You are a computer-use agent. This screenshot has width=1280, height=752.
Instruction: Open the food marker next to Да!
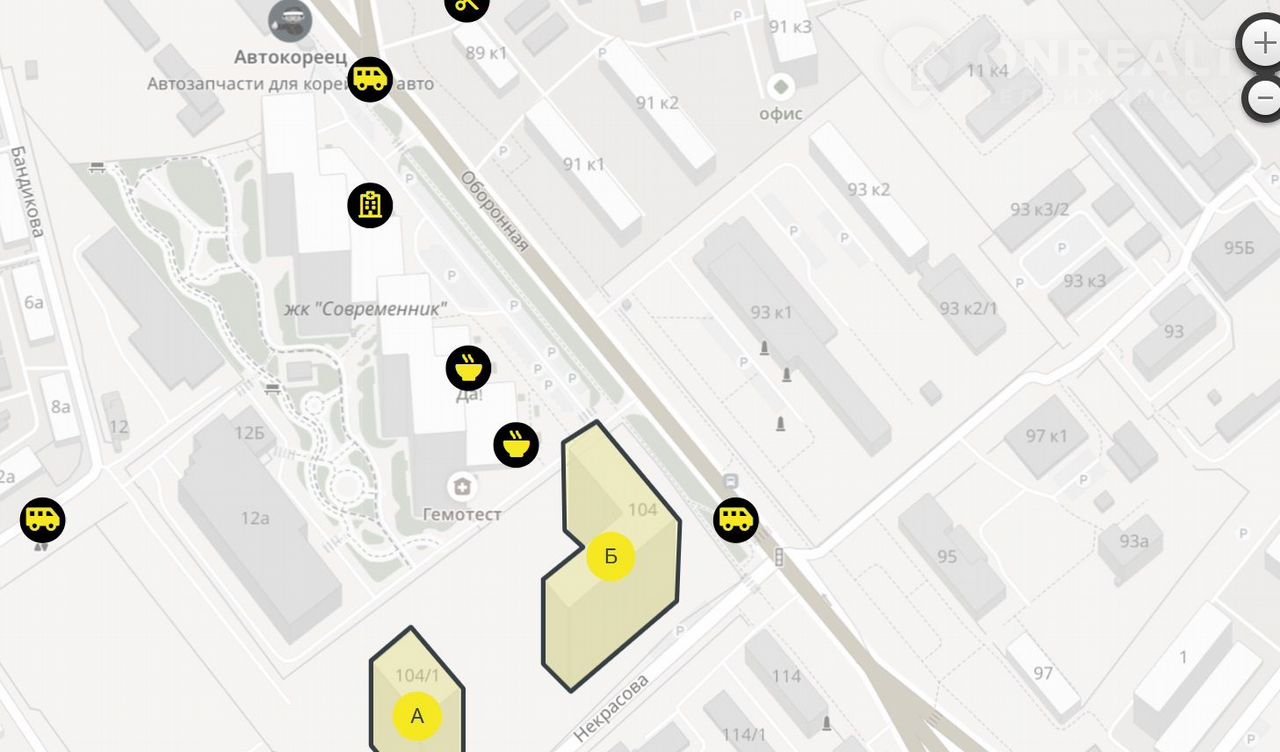click(468, 368)
